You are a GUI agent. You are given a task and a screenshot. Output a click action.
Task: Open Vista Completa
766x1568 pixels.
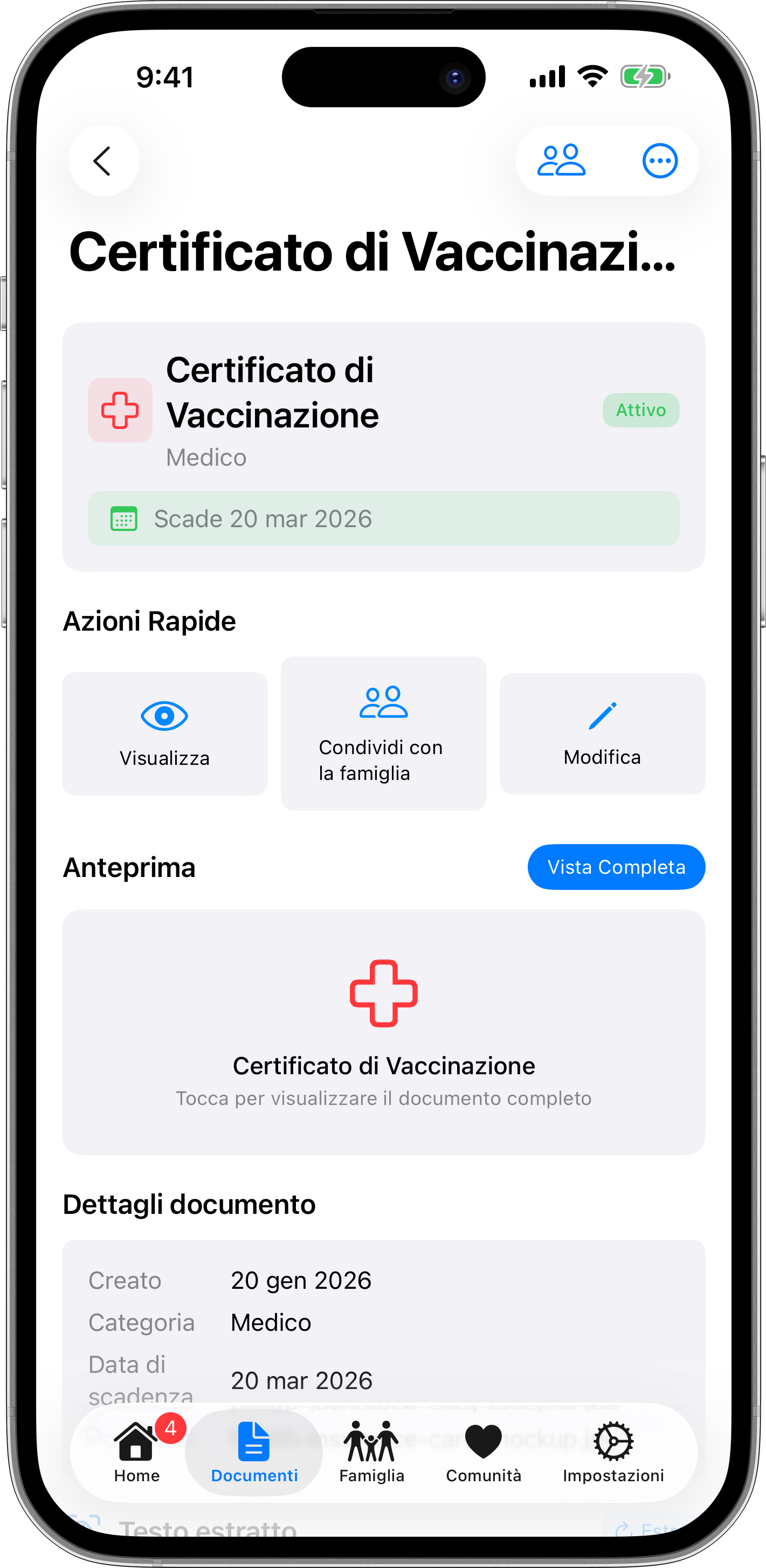[x=616, y=866]
